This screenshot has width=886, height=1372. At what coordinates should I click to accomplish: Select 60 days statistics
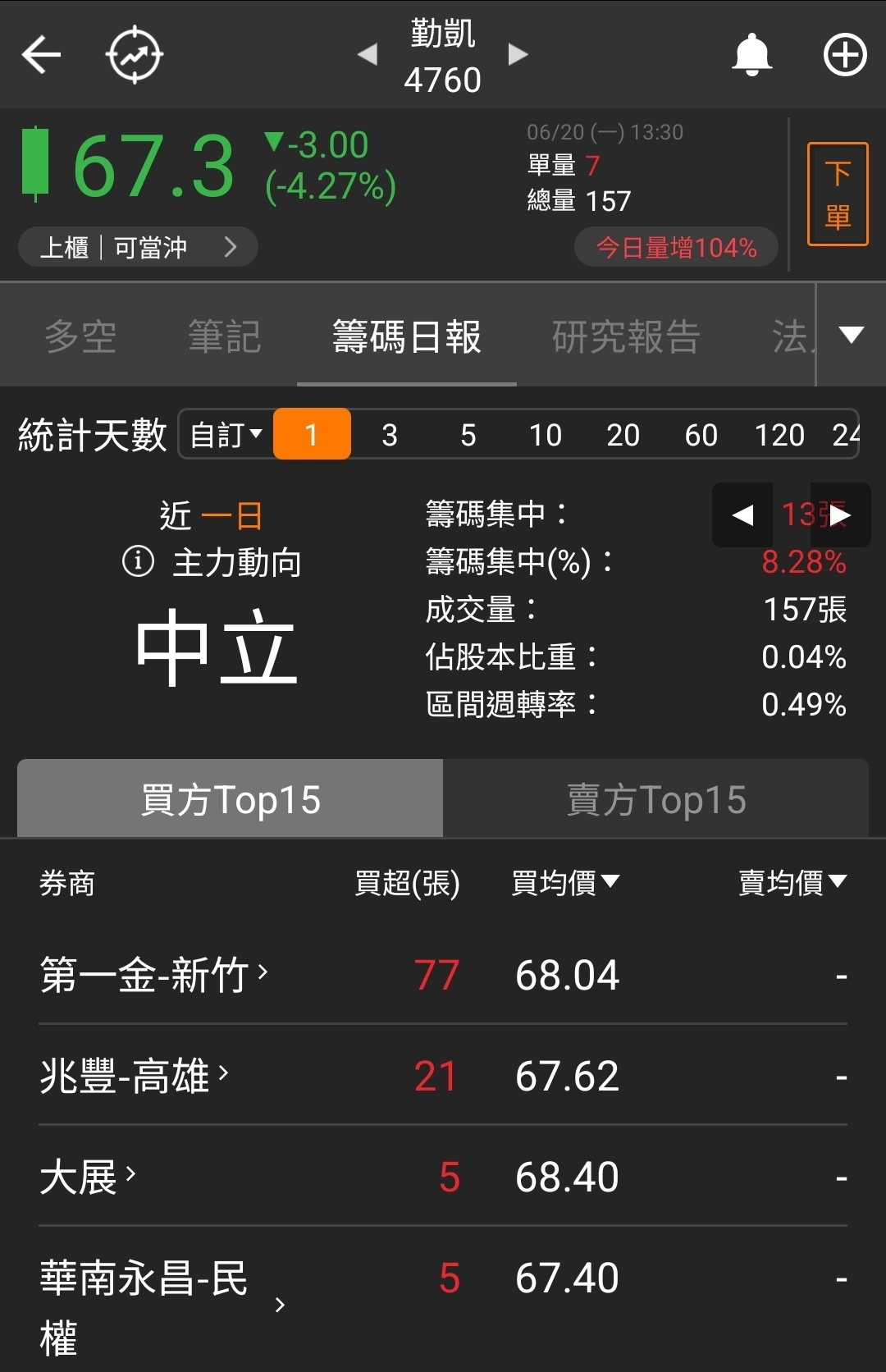pyautogui.click(x=701, y=435)
